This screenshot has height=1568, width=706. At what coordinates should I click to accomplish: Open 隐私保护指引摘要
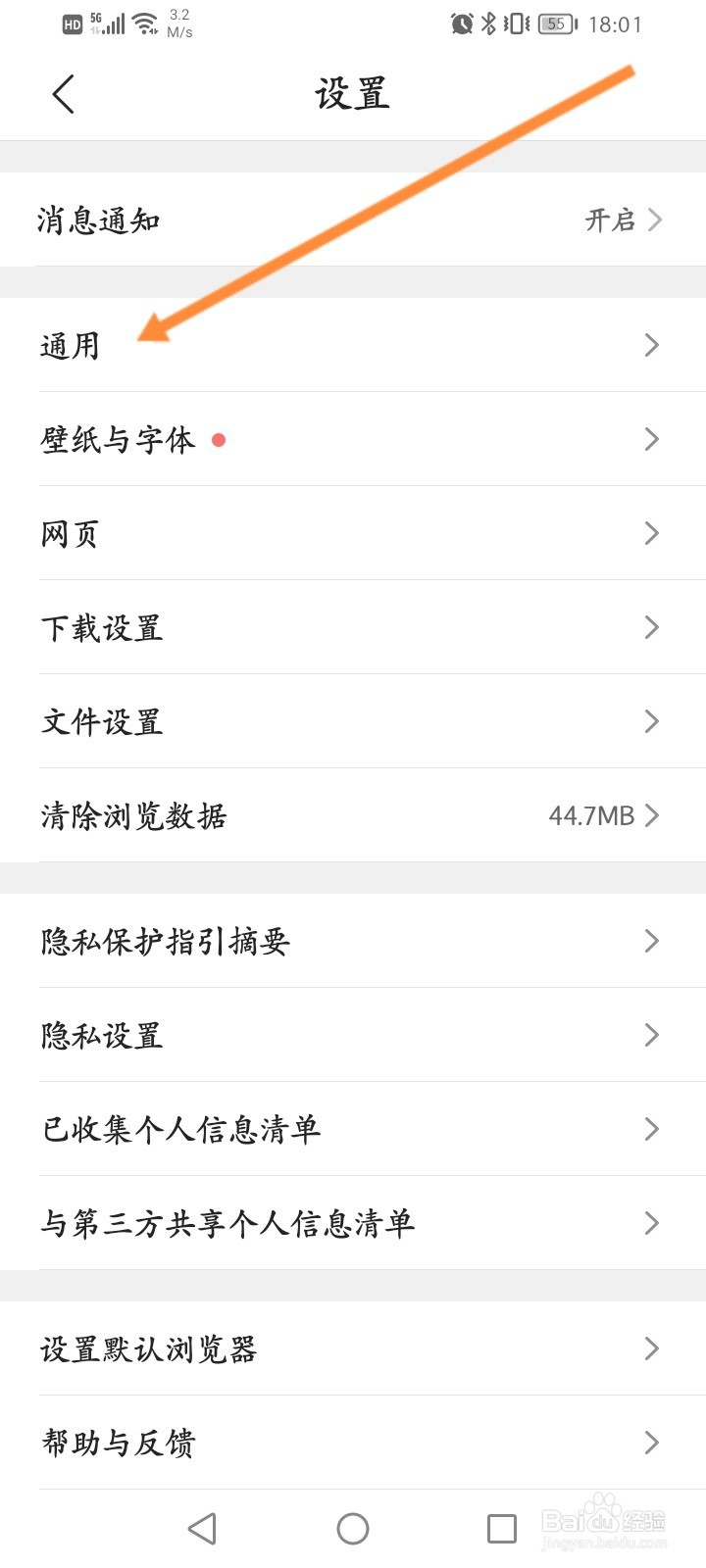pyautogui.click(x=353, y=941)
